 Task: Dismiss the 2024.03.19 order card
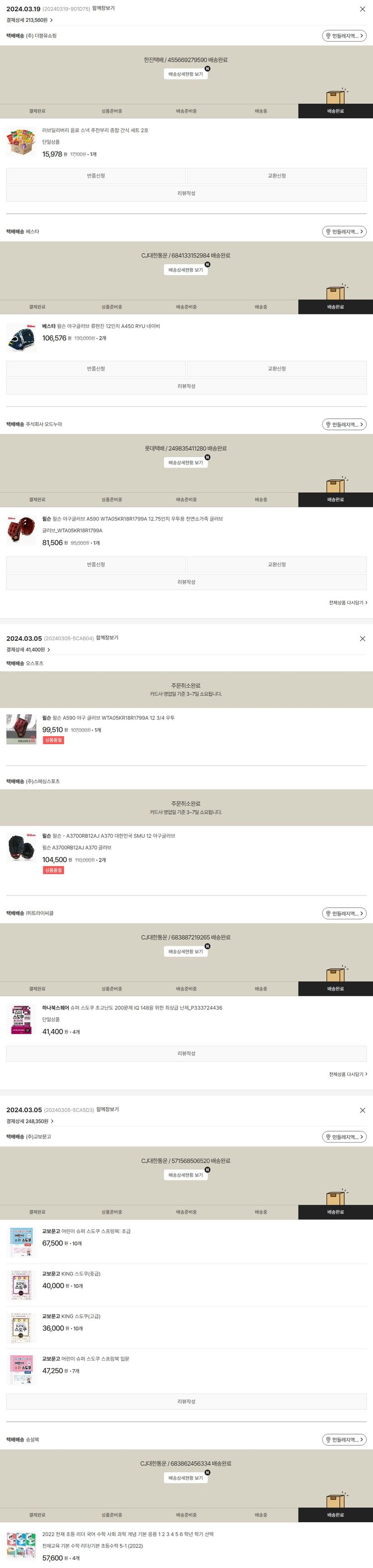click(362, 9)
